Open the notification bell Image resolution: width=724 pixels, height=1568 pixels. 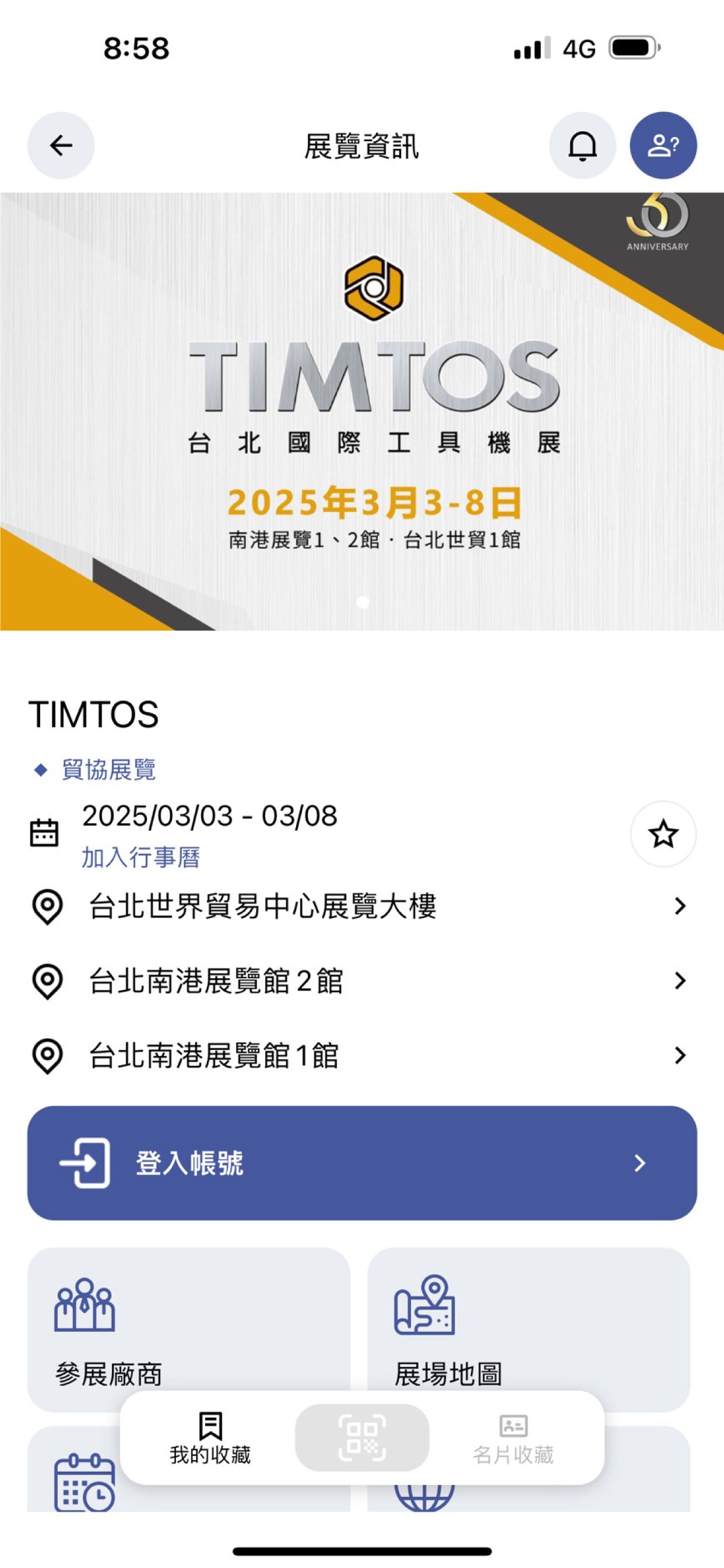point(582,146)
